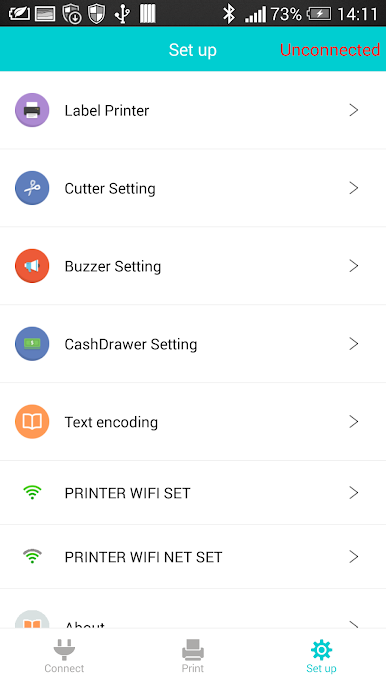The height and width of the screenshot is (686, 386).
Task: Open Buzzer Setting
Action: pyautogui.click(x=193, y=266)
